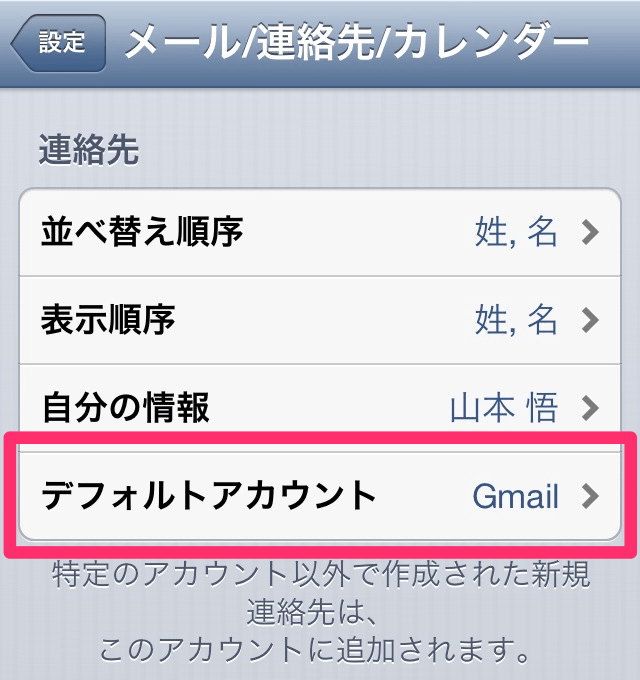Open 並べ替え順序 setting
This screenshot has width=640, height=680.
coord(320,233)
